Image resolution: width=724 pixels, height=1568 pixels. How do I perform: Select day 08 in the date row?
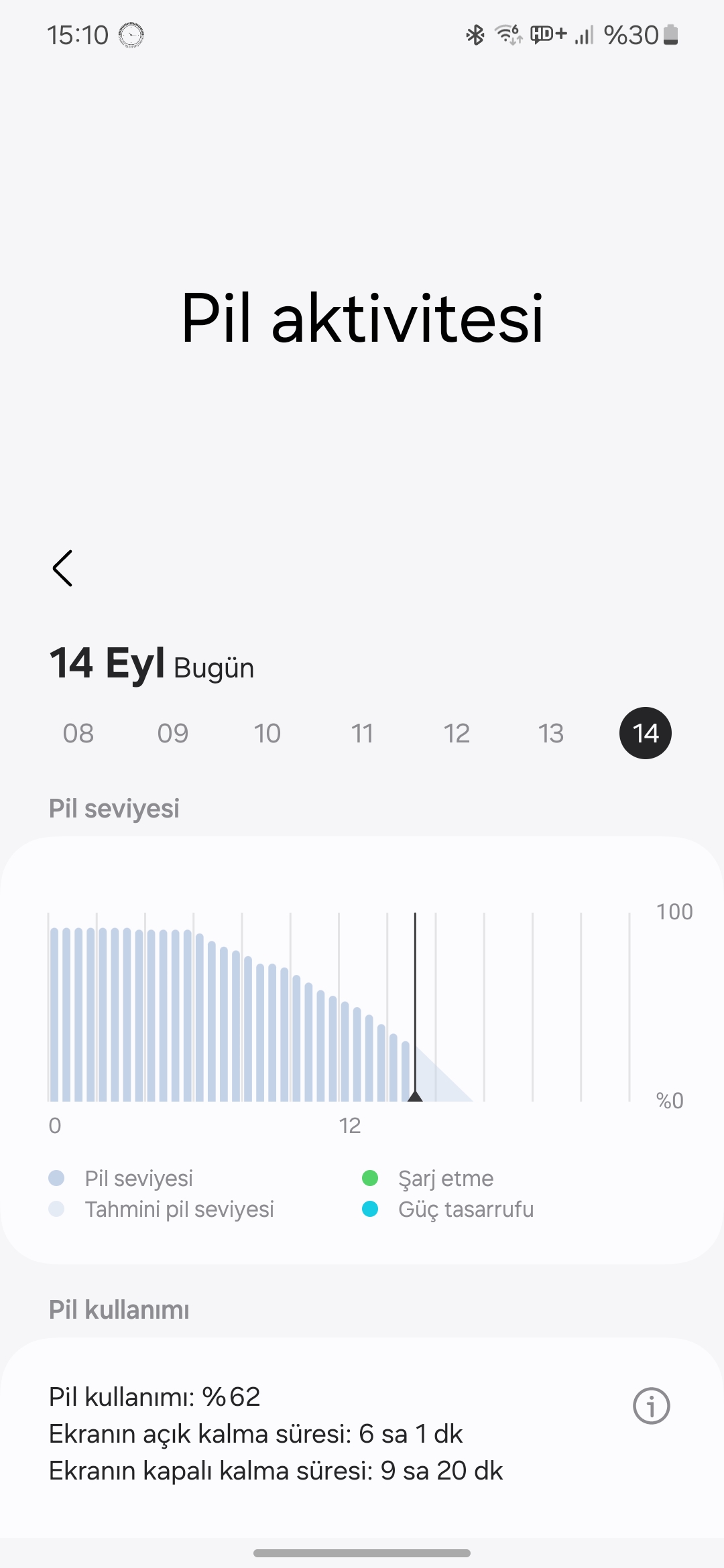coord(78,733)
